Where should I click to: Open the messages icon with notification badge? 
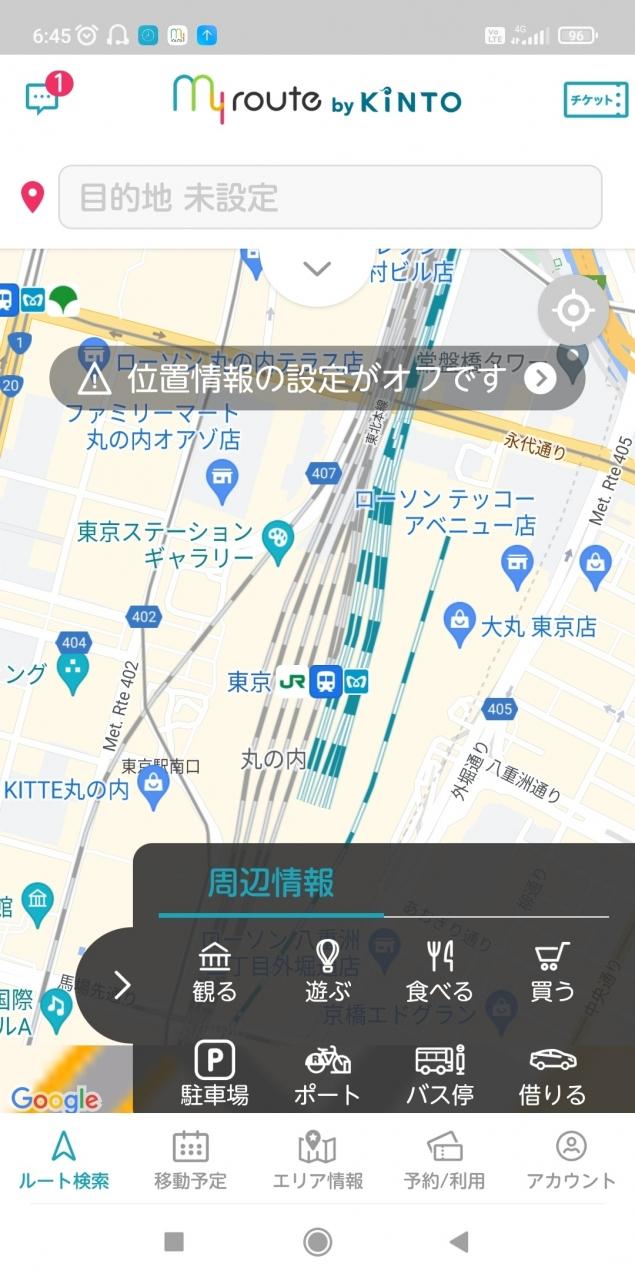(x=46, y=98)
